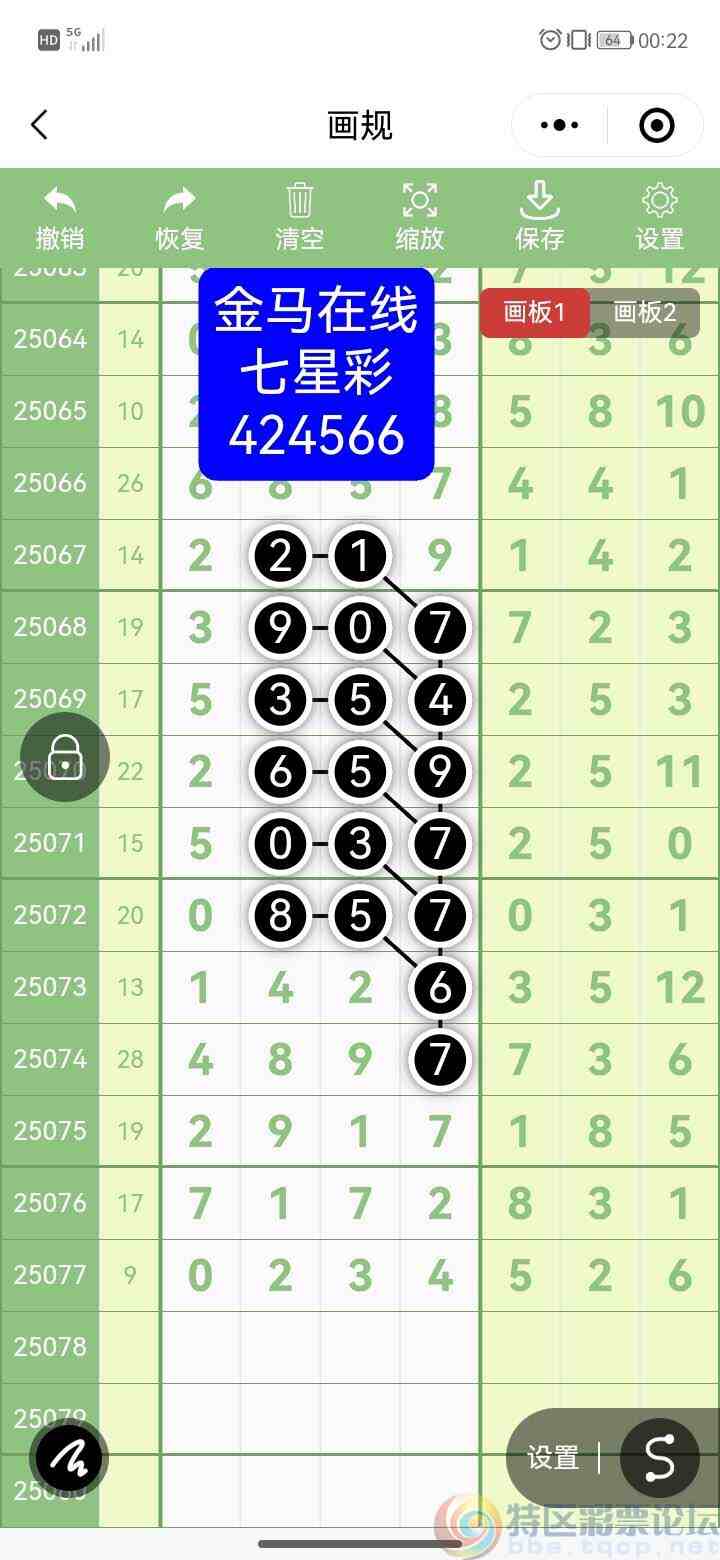
Task: Tap the back arrow beside 画规
Action: (40, 124)
